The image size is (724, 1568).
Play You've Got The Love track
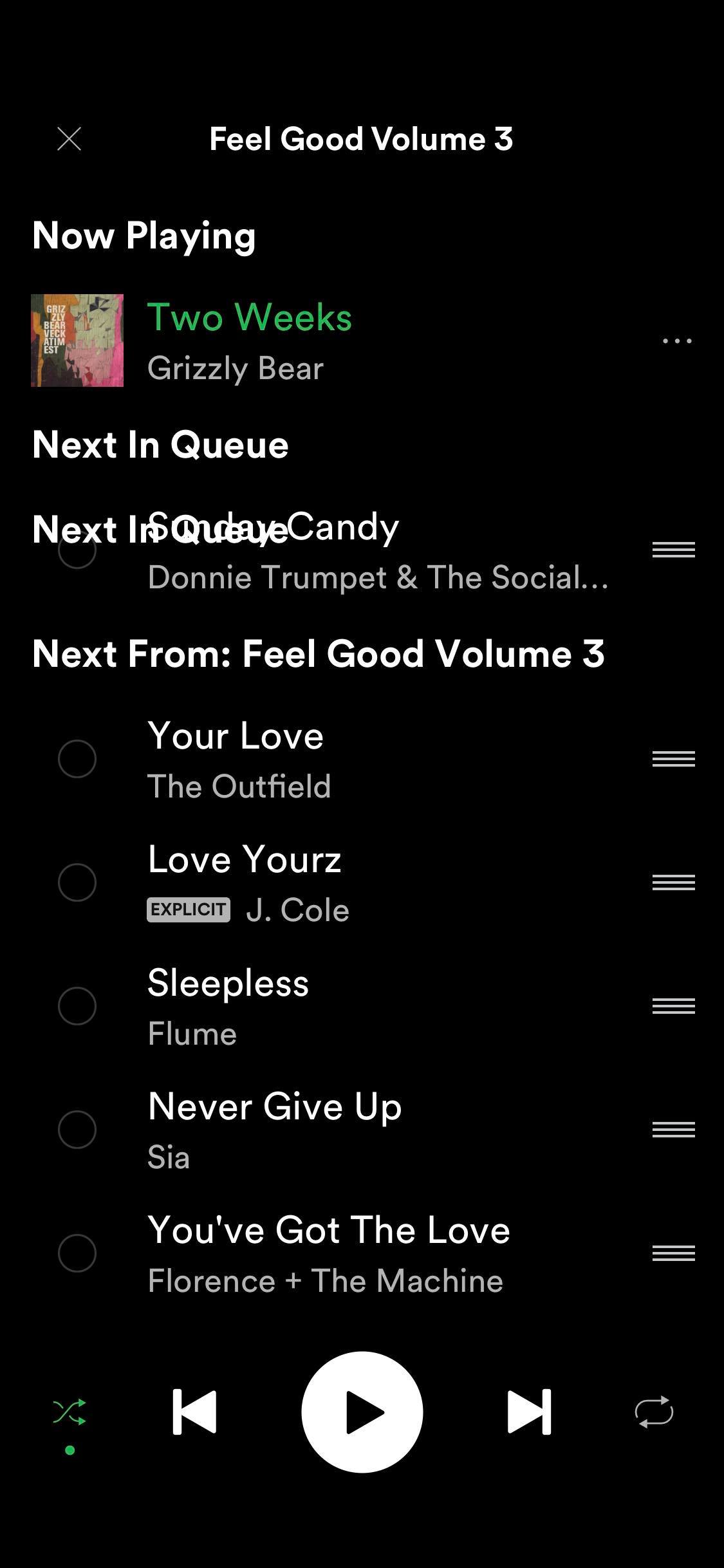pos(328,1253)
